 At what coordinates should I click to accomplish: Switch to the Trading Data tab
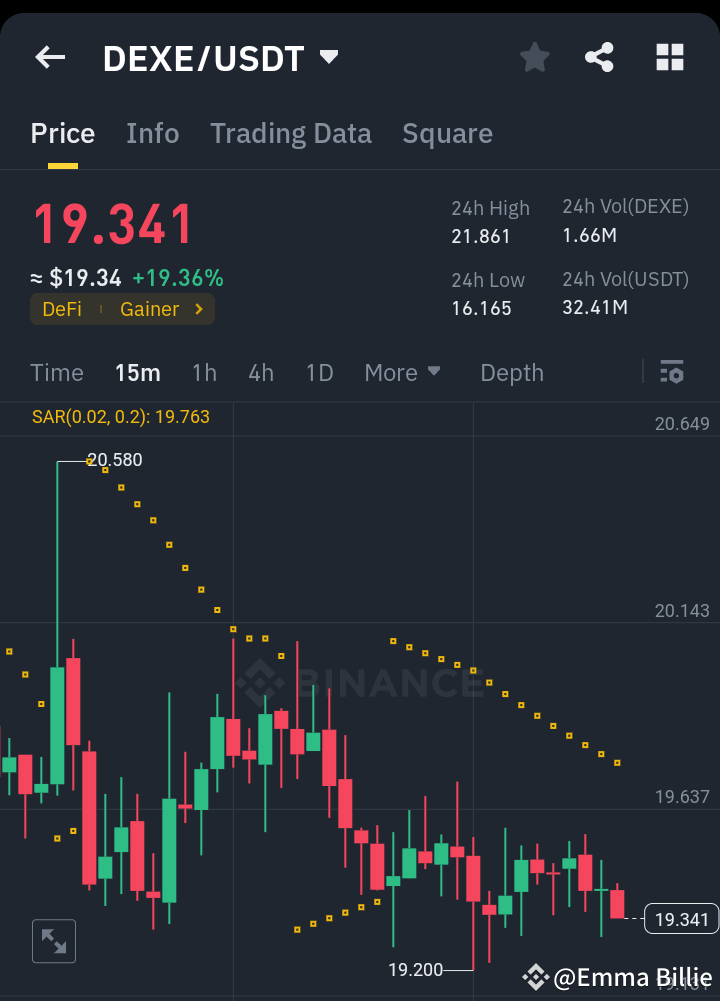point(291,133)
